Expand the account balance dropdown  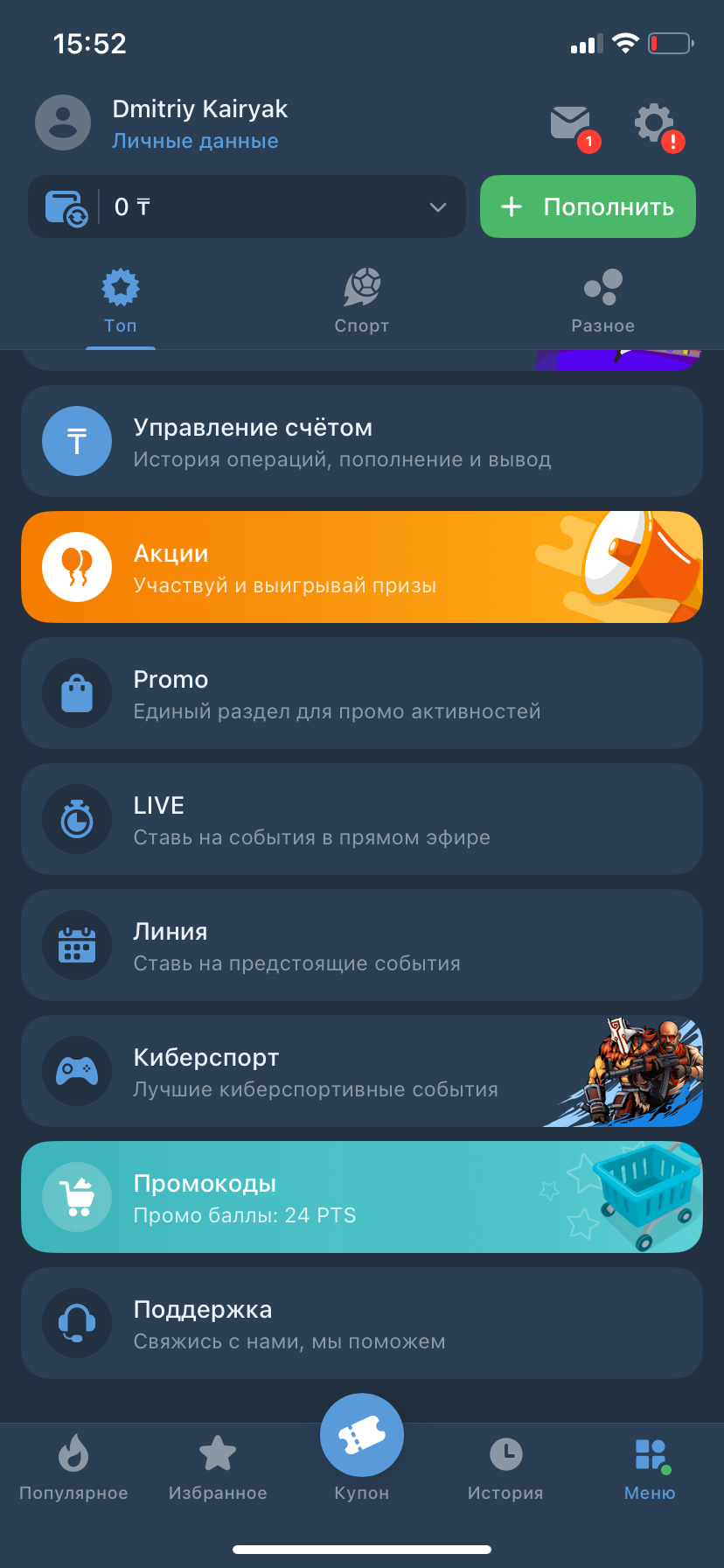point(437,207)
